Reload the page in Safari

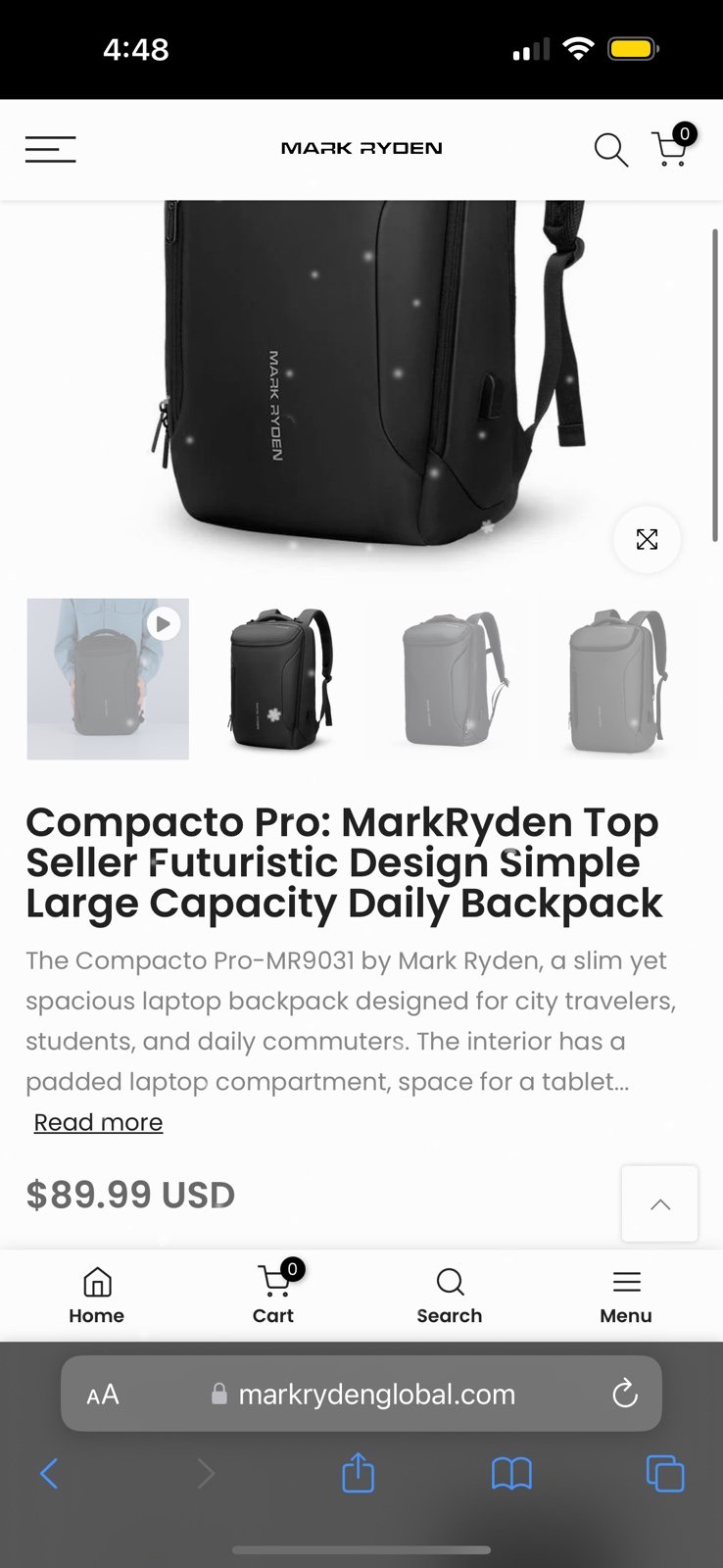625,1394
